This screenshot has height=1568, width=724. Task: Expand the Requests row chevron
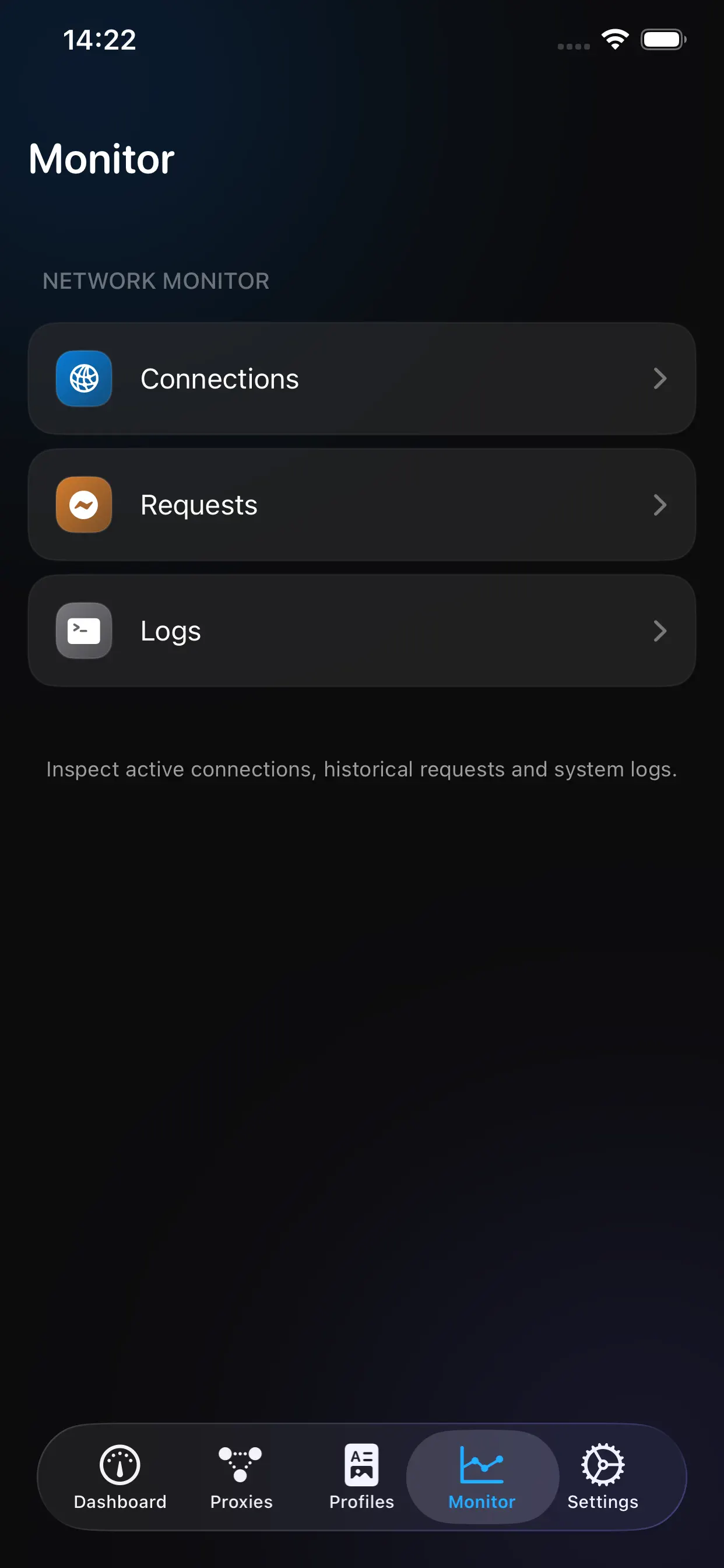pos(660,505)
